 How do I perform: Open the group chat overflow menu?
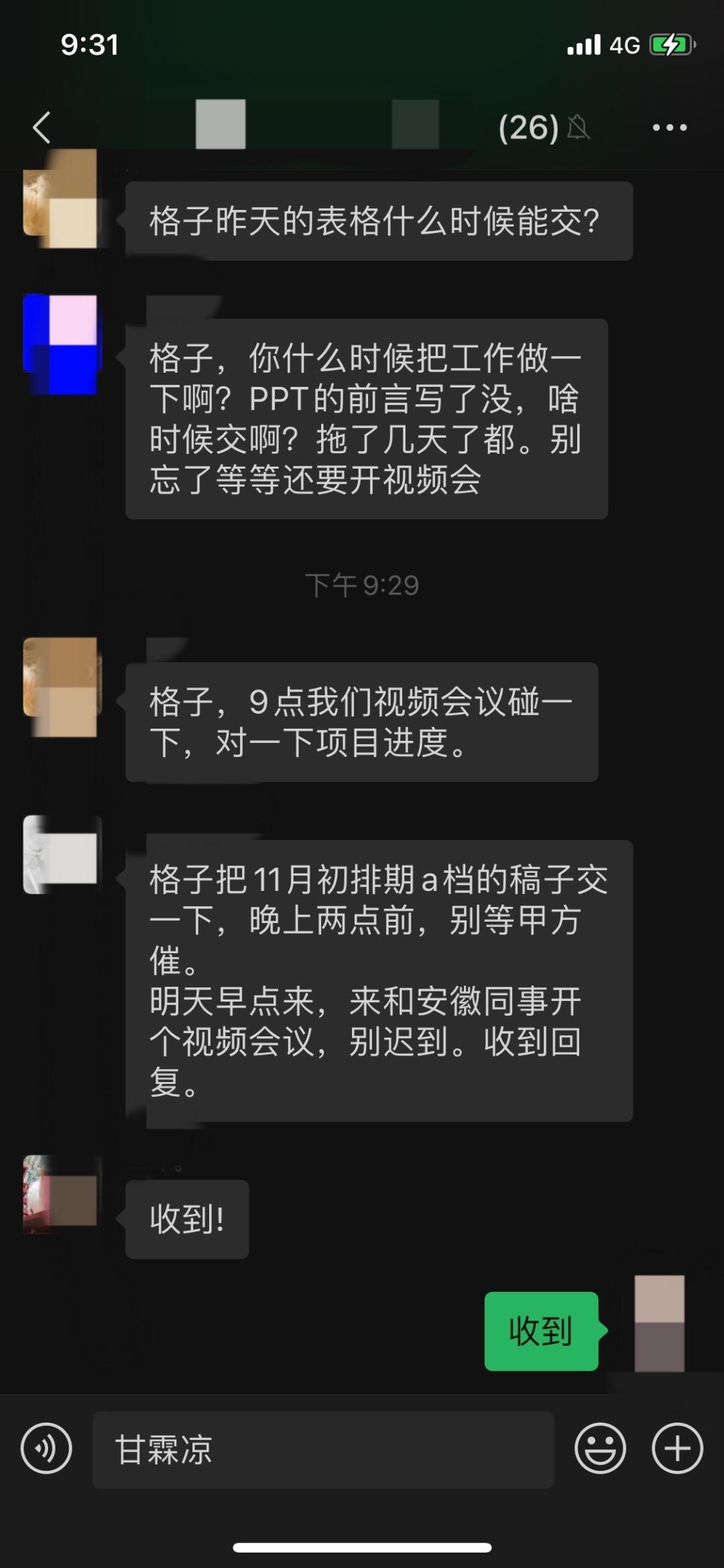(x=670, y=127)
